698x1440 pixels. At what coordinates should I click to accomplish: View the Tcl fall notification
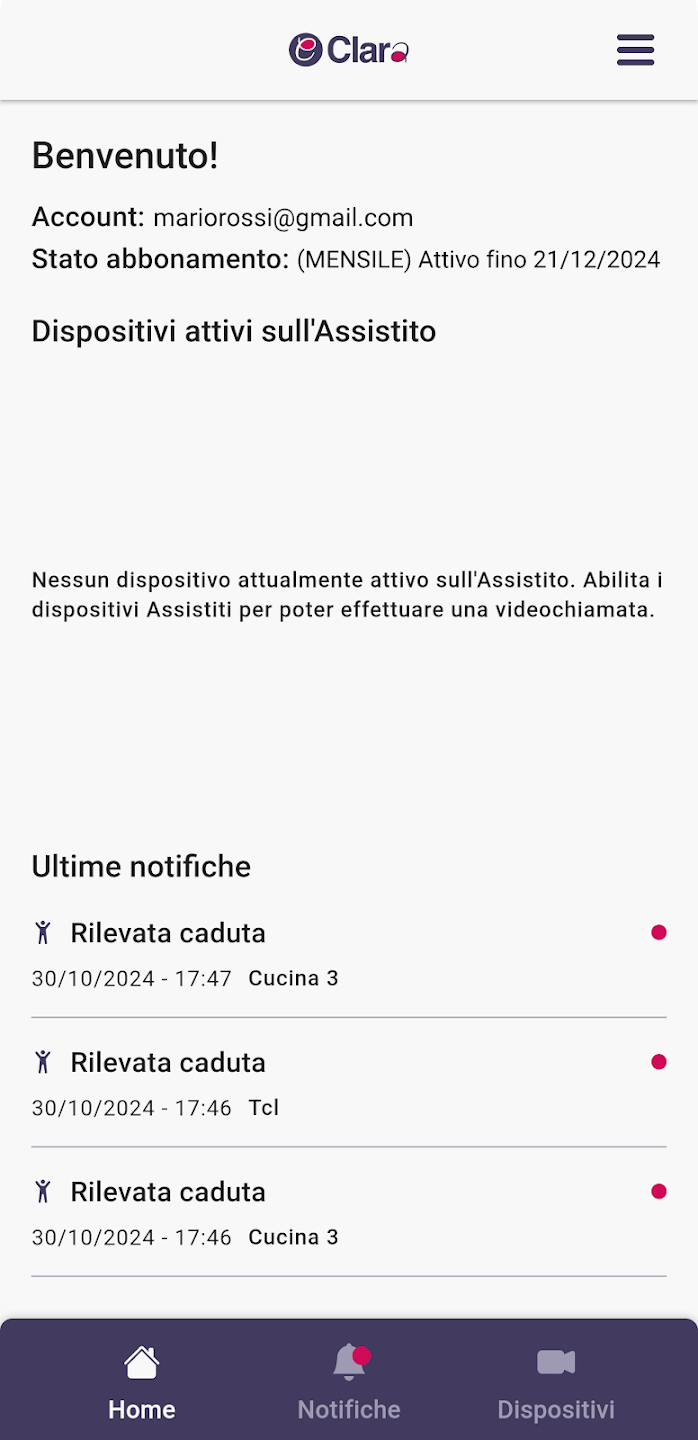[x=348, y=1083]
